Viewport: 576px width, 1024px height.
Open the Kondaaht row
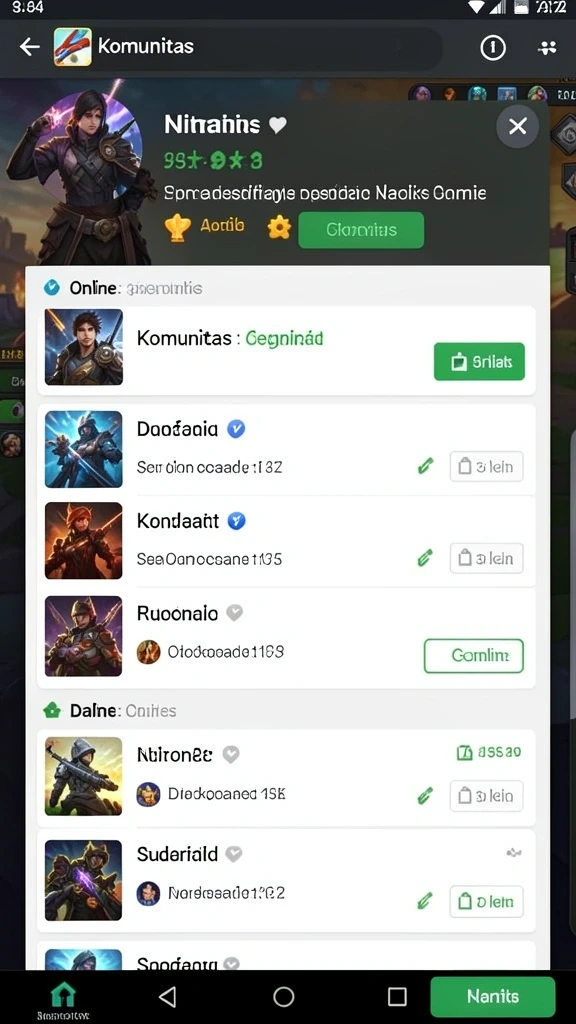pyautogui.click(x=286, y=540)
